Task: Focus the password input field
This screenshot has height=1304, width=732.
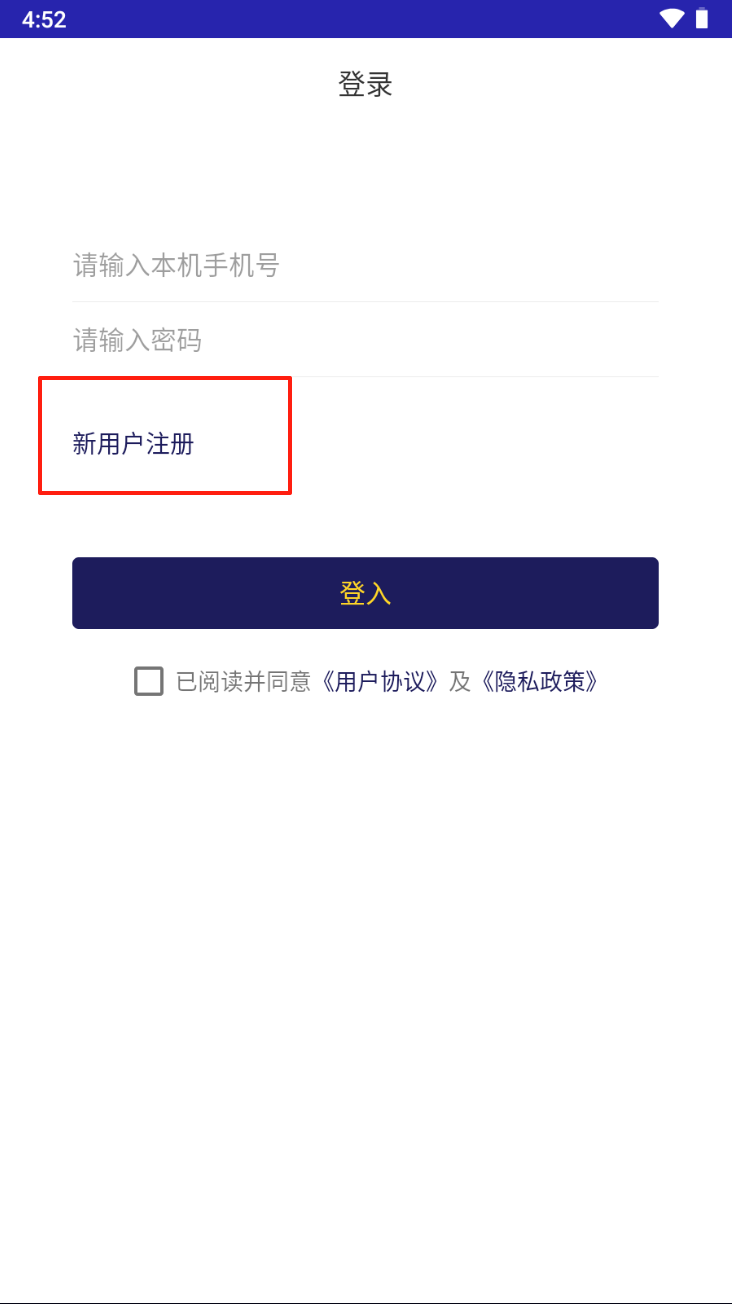Action: tap(365, 340)
